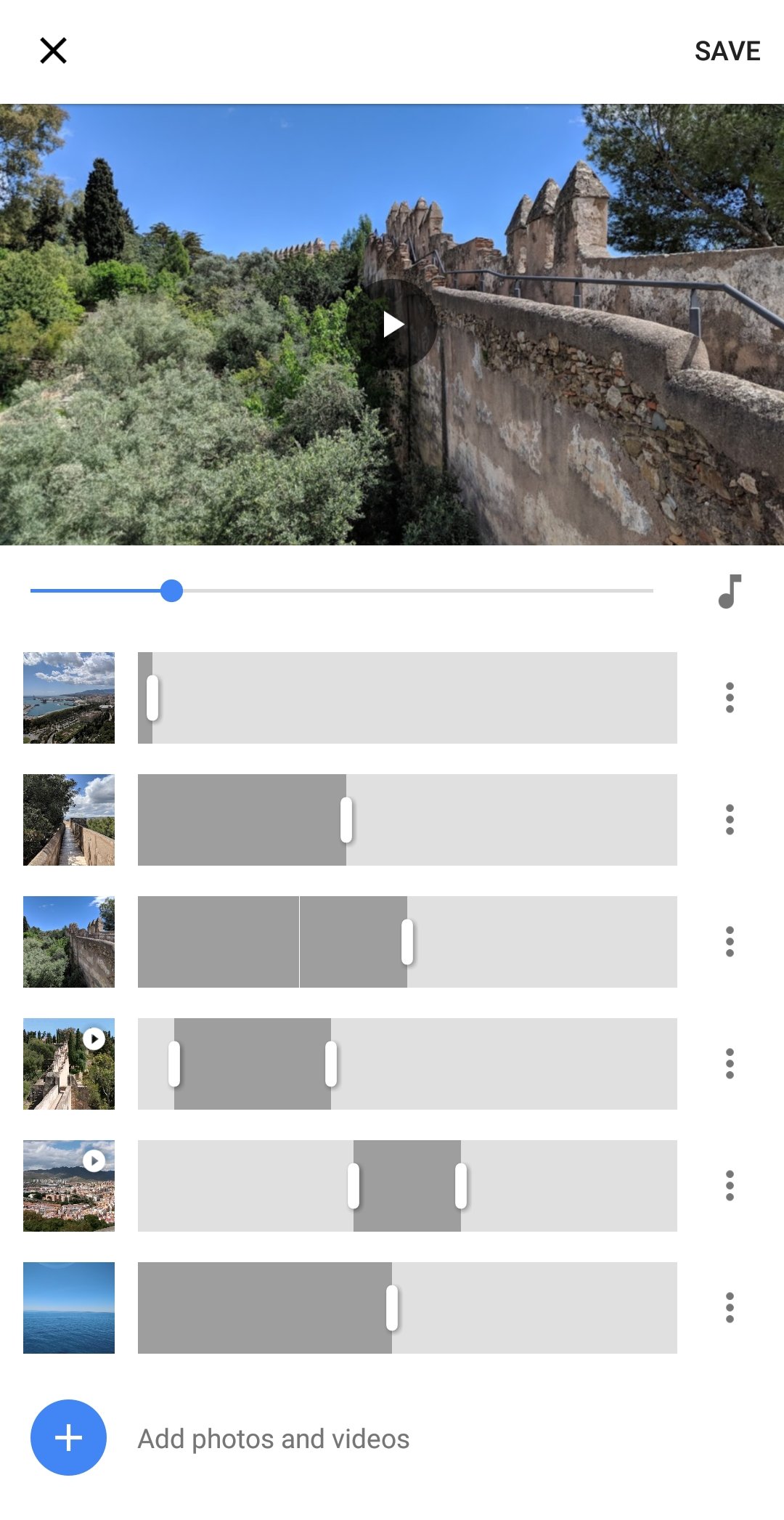Select the blue sea thumbnail
The width and height of the screenshot is (784, 1520).
pos(69,1308)
